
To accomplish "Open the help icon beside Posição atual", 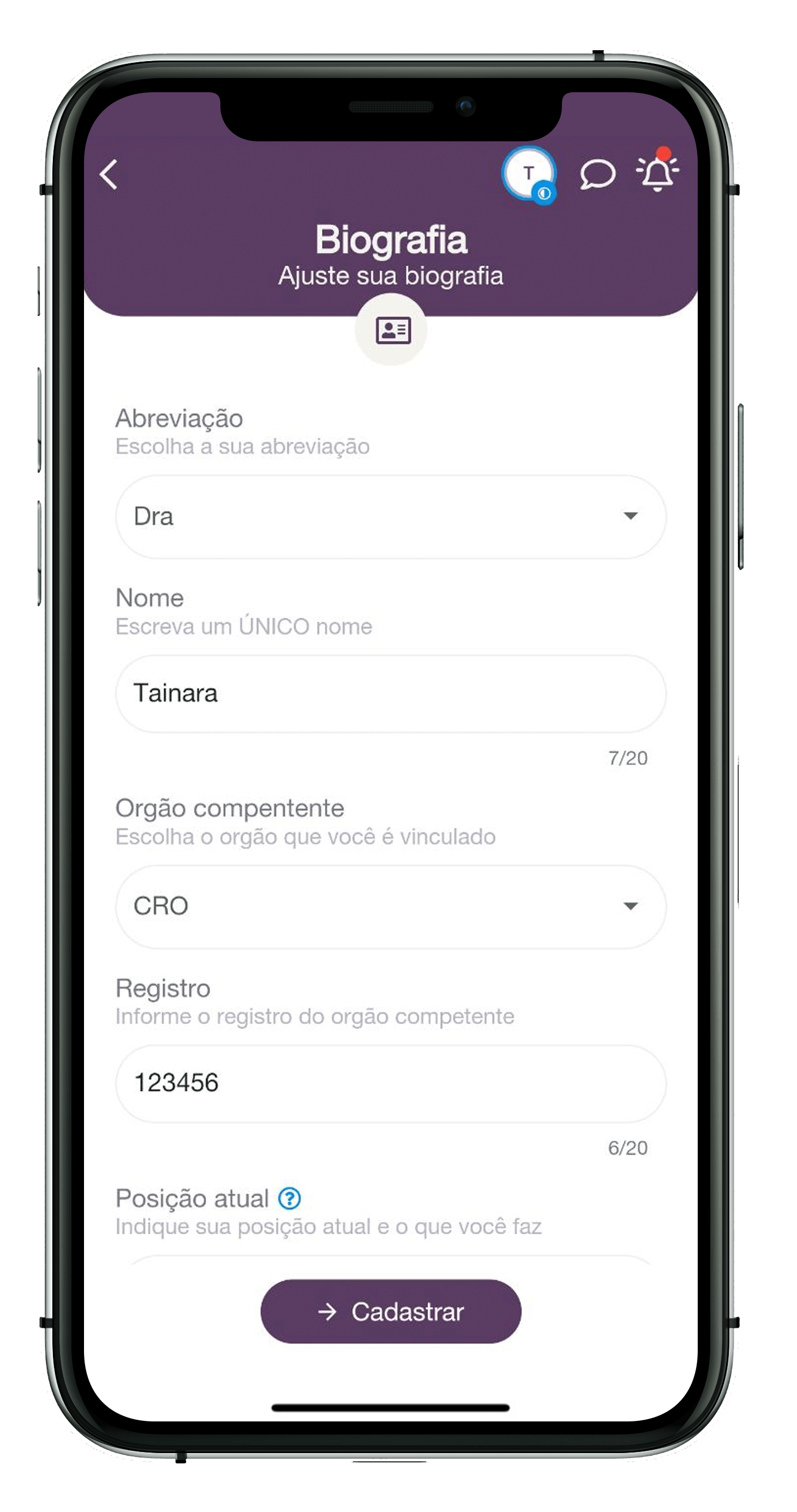I will pyautogui.click(x=289, y=1199).
